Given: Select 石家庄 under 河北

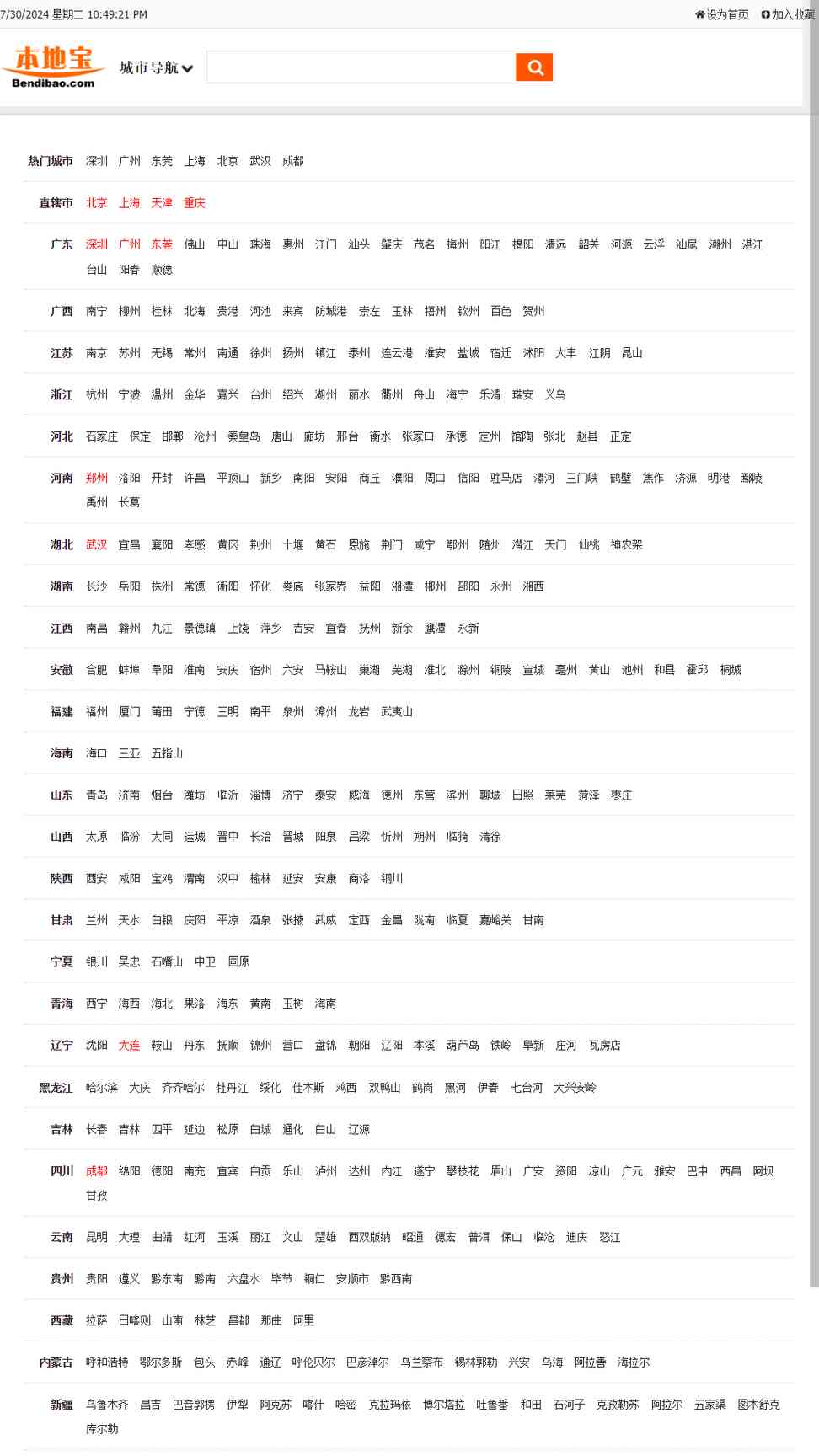Looking at the screenshot, I should [102, 436].
